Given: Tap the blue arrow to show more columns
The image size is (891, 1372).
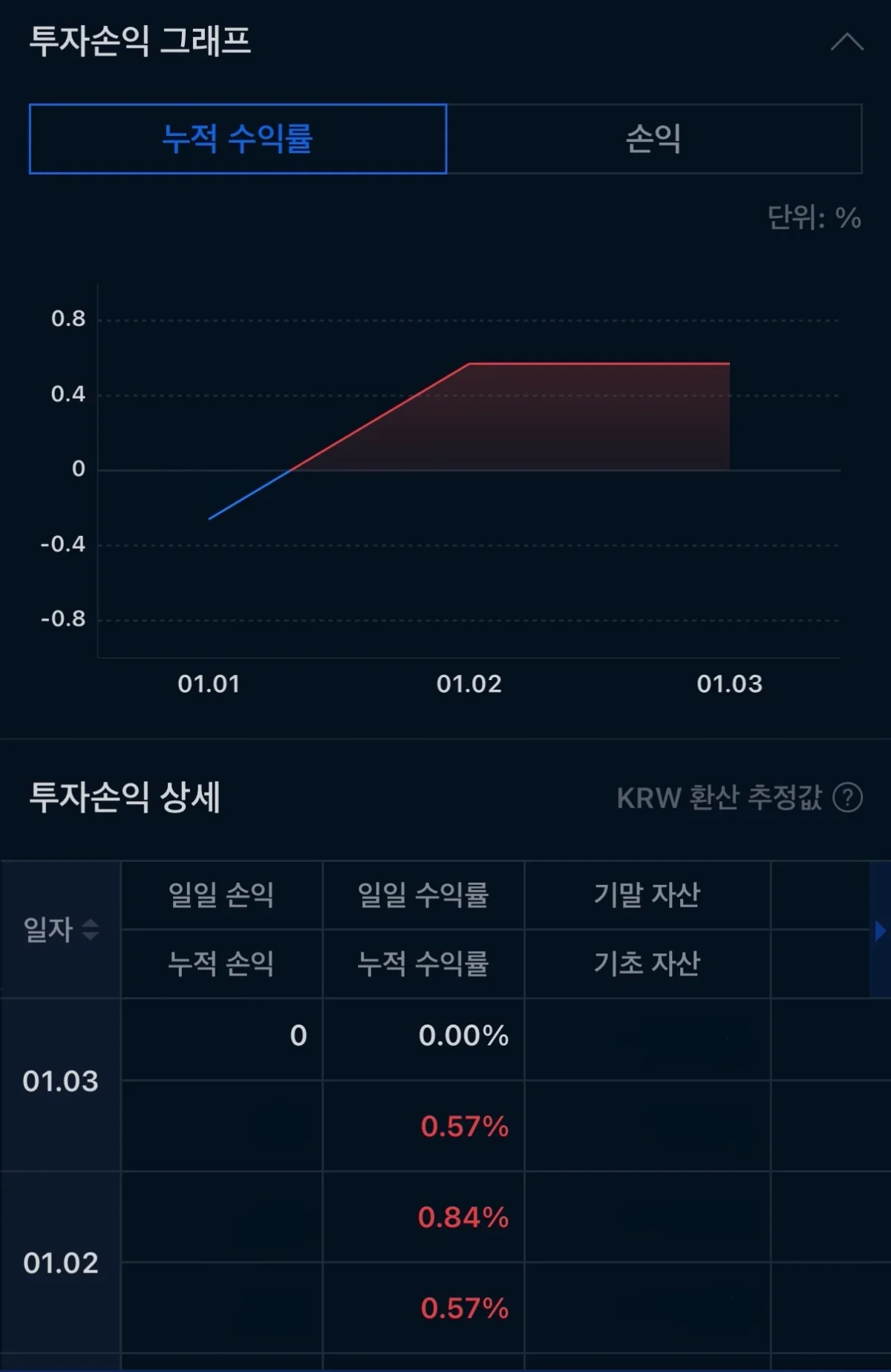Looking at the screenshot, I should pyautogui.click(x=880, y=930).
